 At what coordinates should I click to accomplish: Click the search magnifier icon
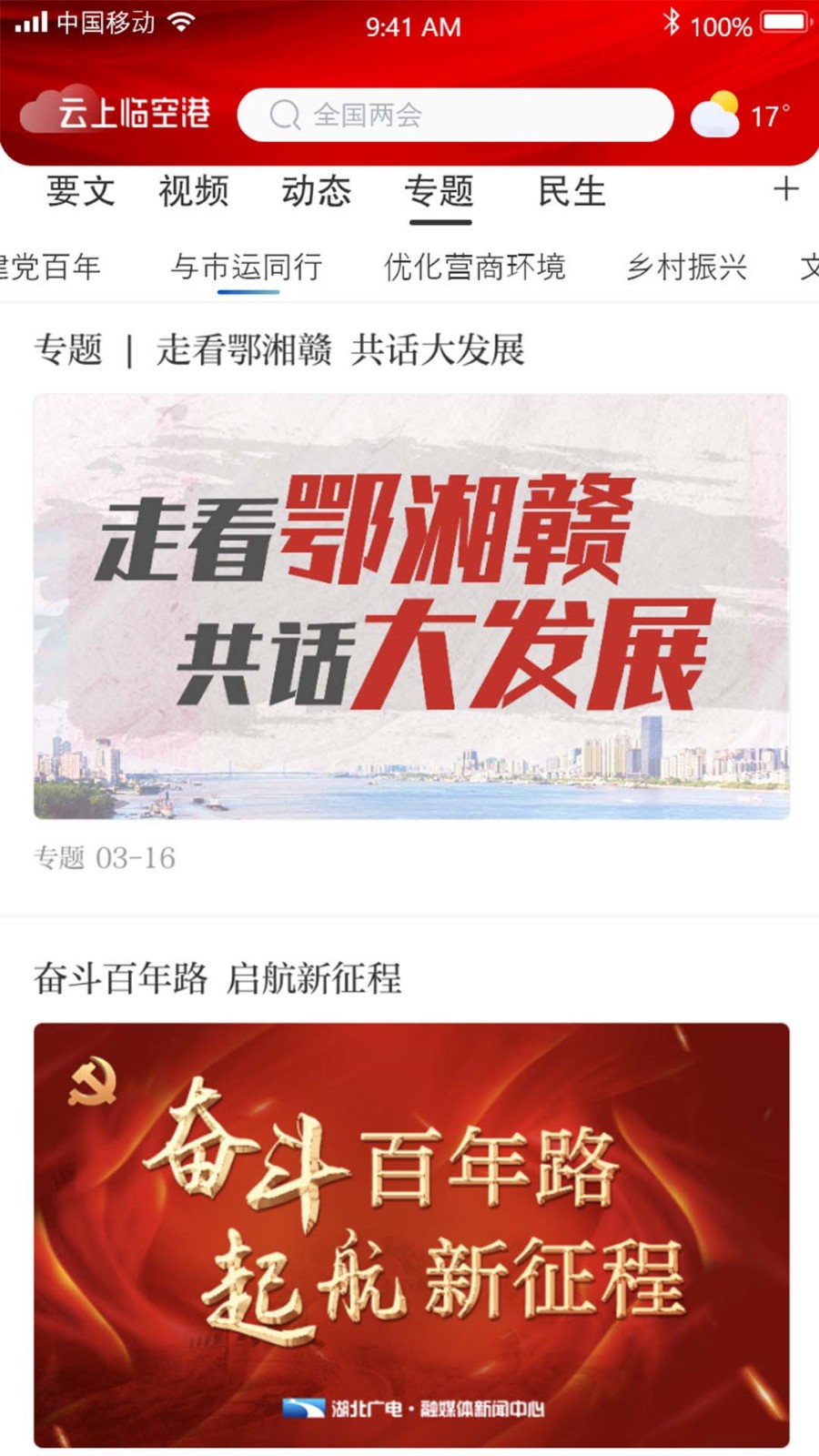pyautogui.click(x=285, y=114)
